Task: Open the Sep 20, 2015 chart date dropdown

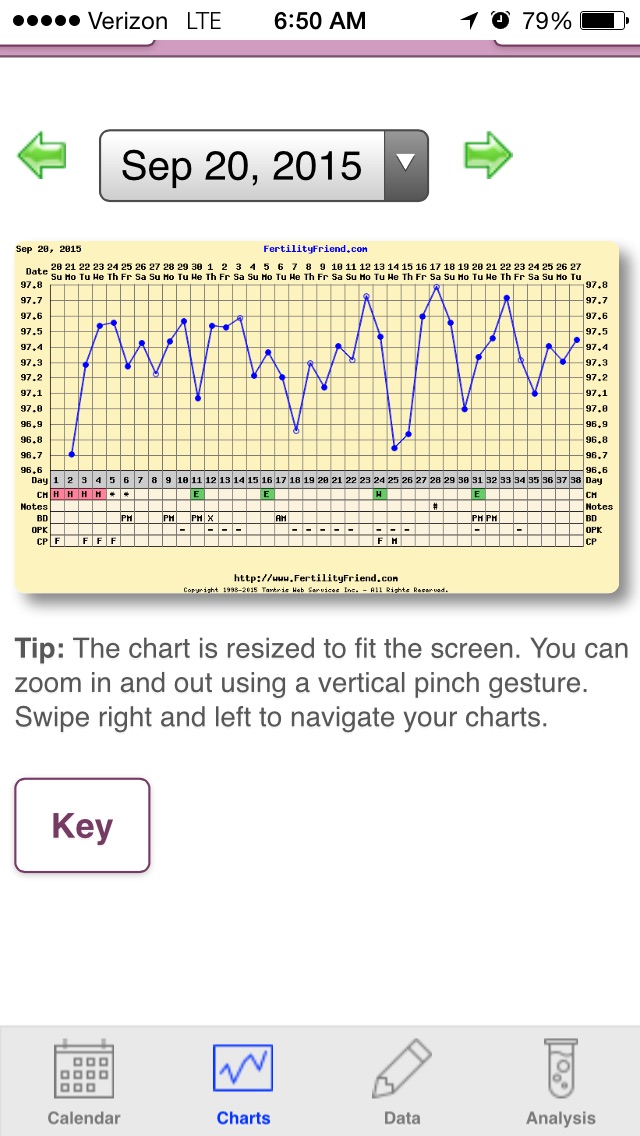Action: (264, 165)
